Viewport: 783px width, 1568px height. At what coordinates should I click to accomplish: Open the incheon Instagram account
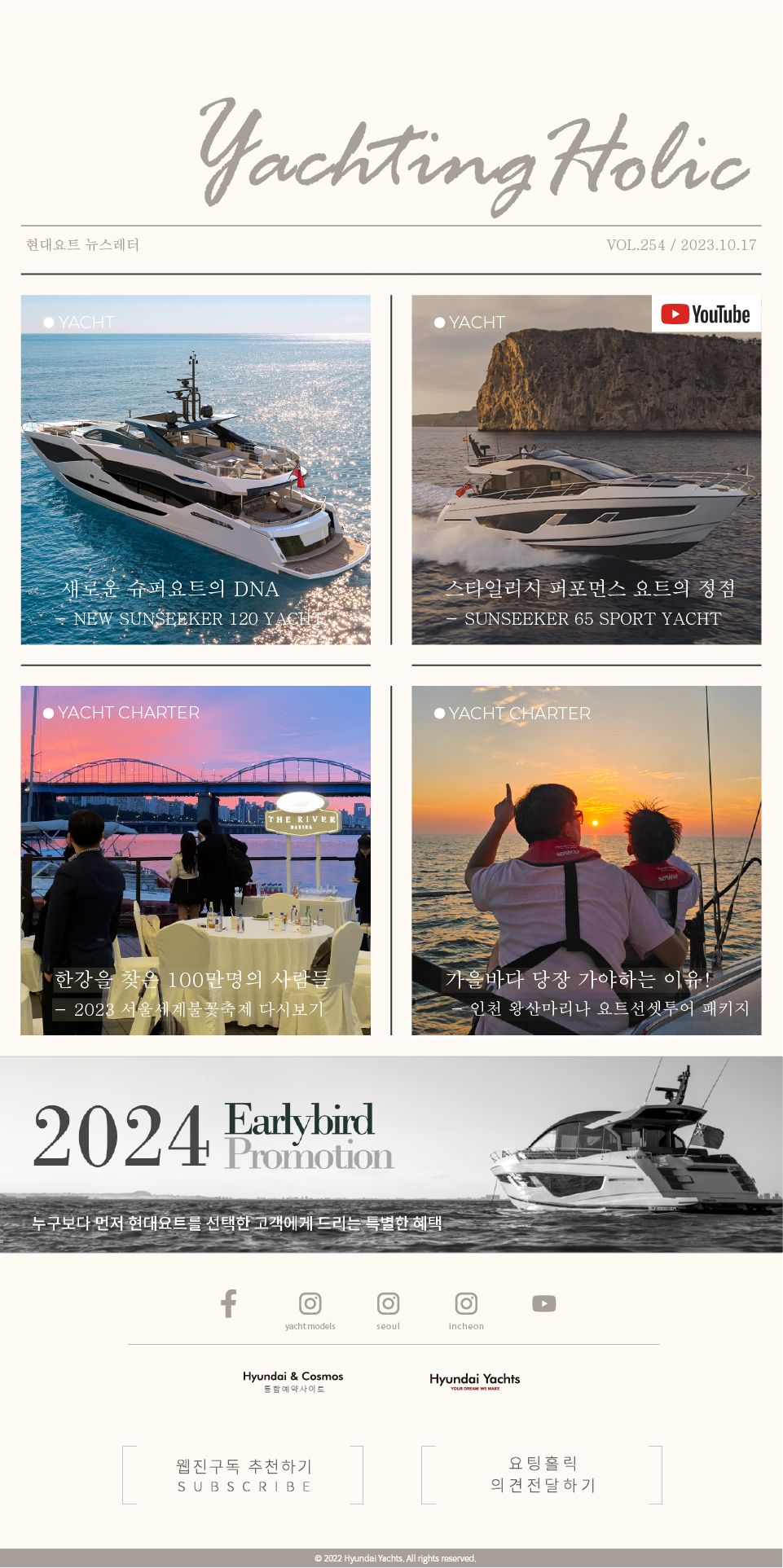tap(466, 1310)
